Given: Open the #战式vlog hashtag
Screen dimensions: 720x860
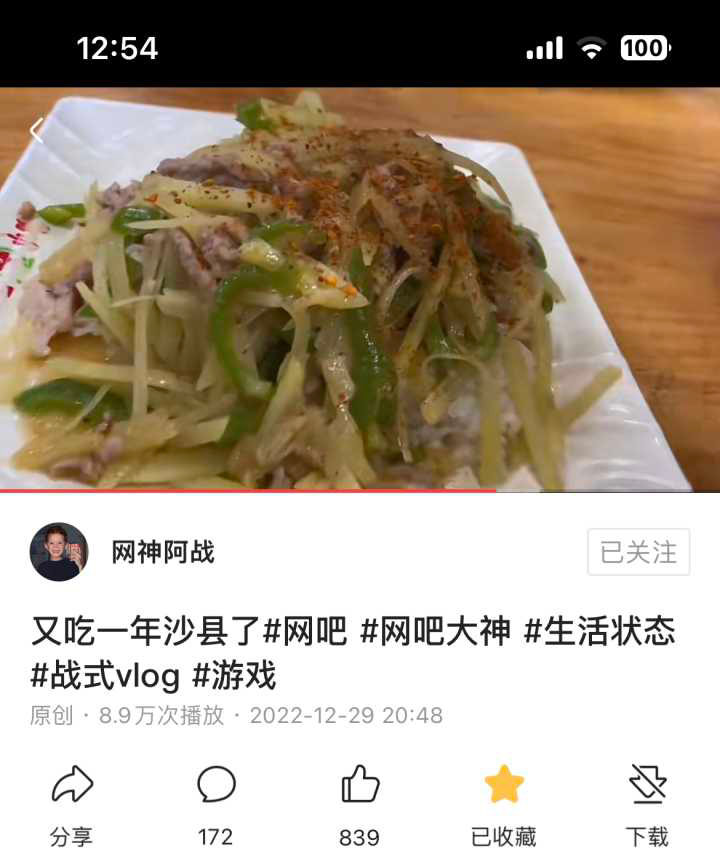Looking at the screenshot, I should point(105,676).
